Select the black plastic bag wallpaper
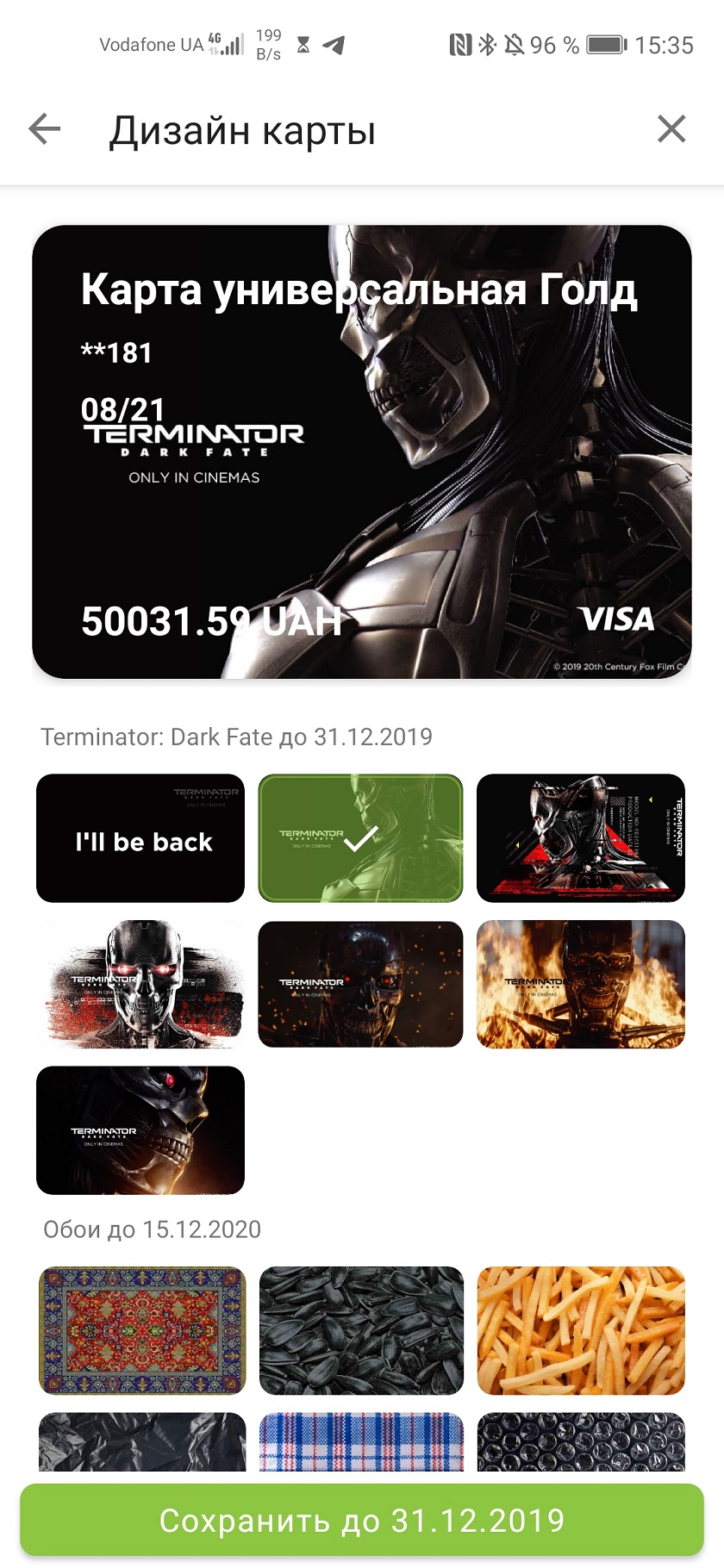The width and height of the screenshot is (724, 1568). point(142,1443)
